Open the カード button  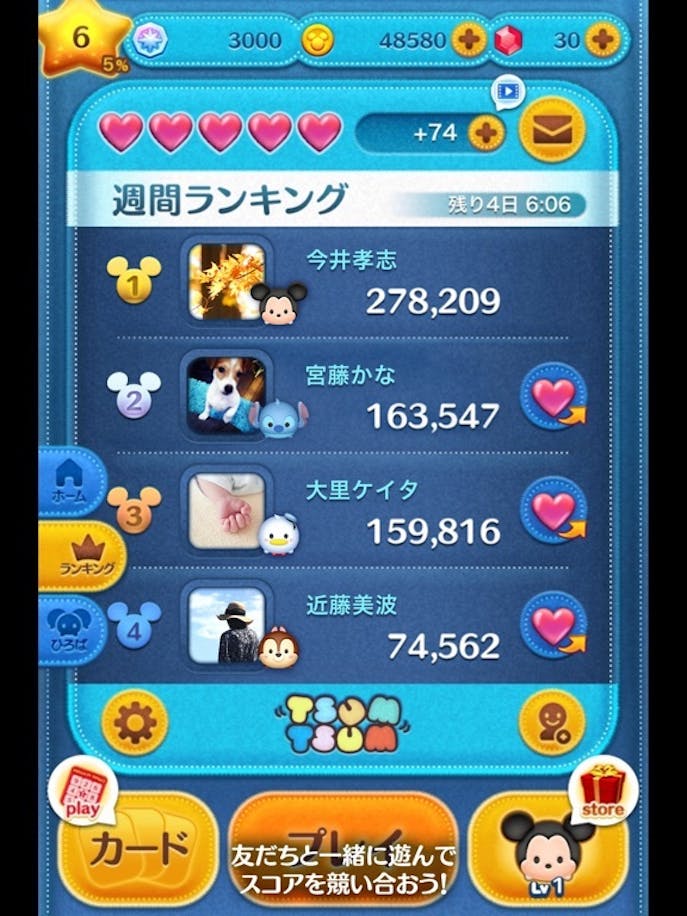(138, 850)
